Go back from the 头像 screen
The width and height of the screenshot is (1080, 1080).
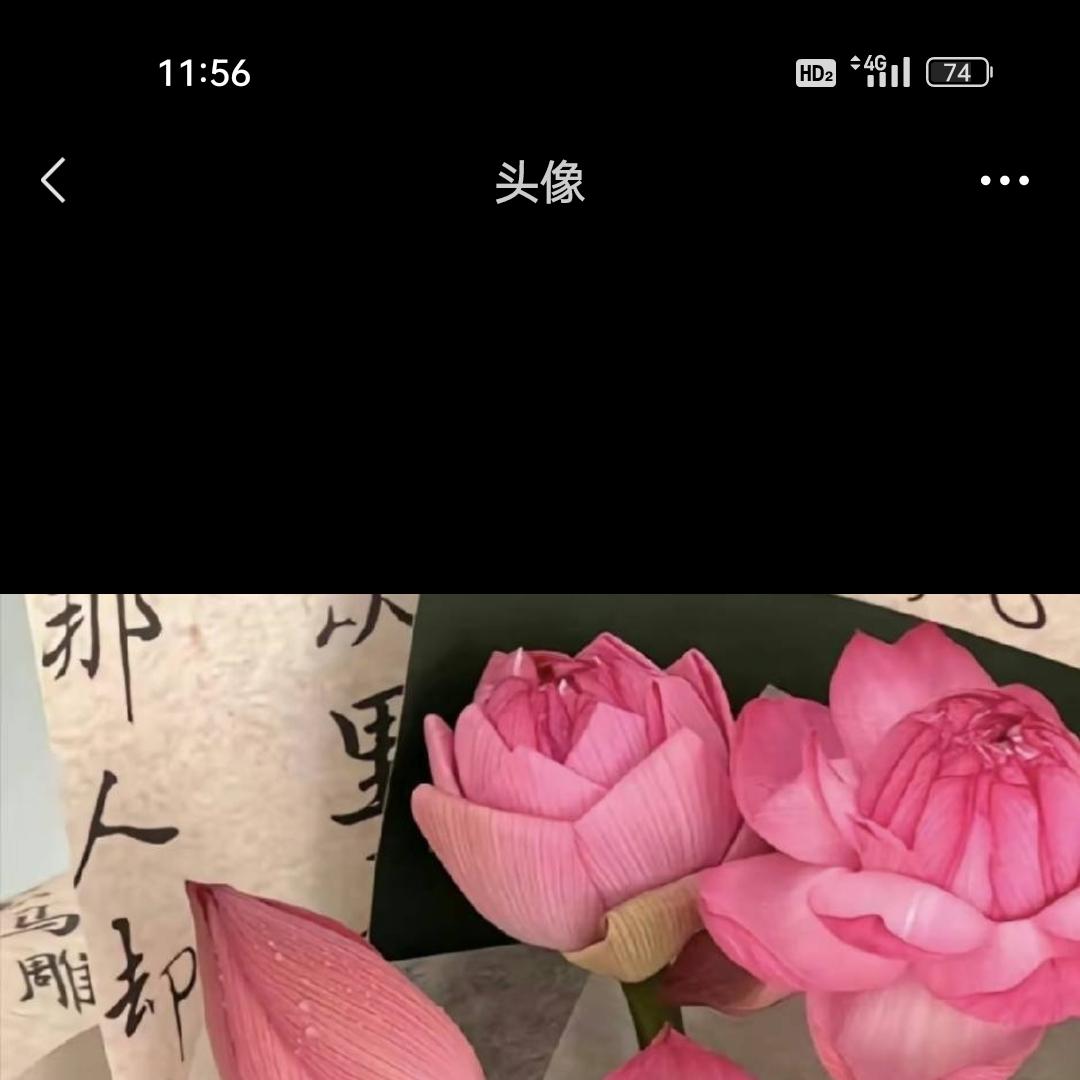coord(54,181)
